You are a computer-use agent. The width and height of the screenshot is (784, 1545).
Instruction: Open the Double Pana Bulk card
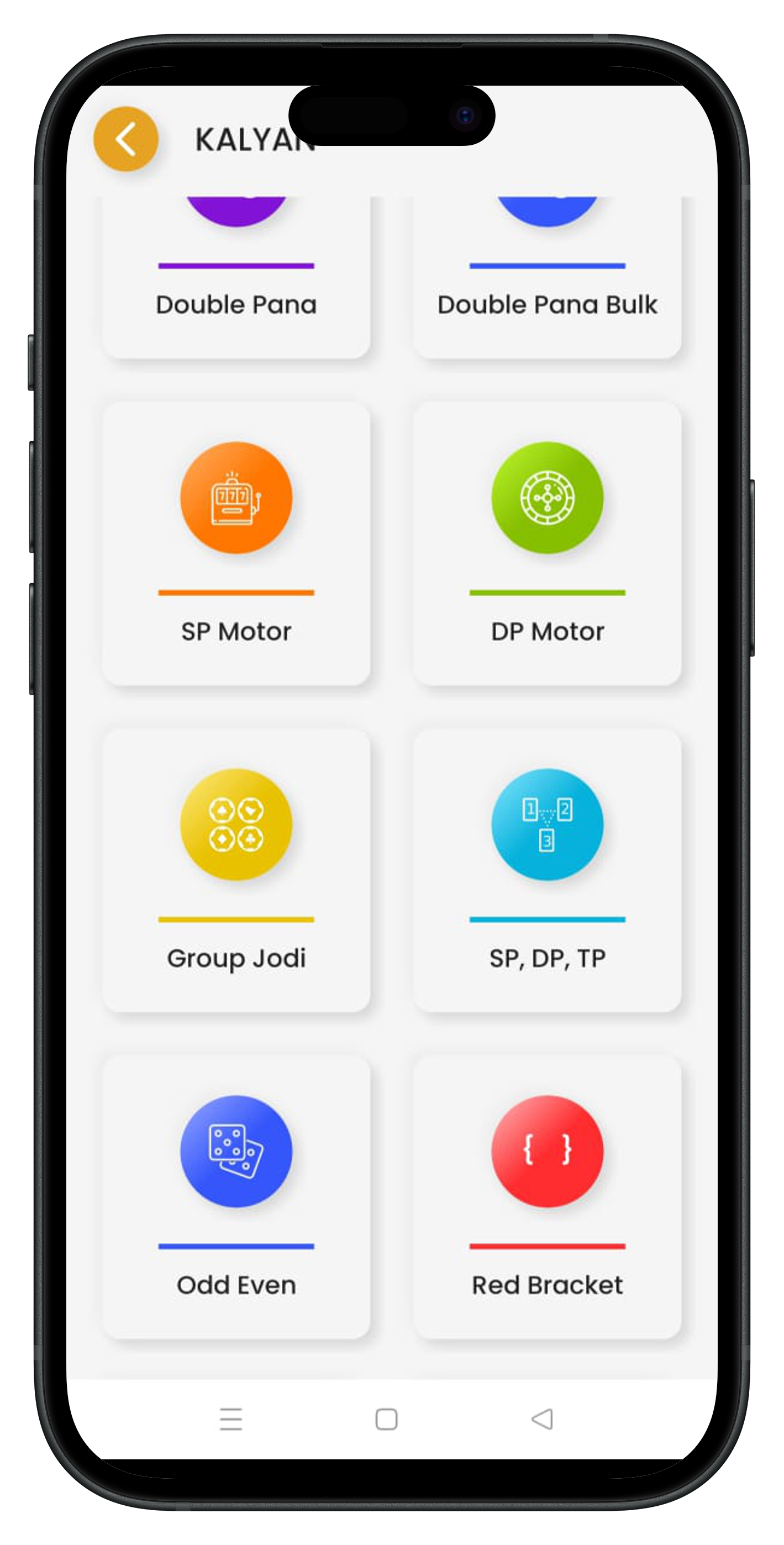547,282
